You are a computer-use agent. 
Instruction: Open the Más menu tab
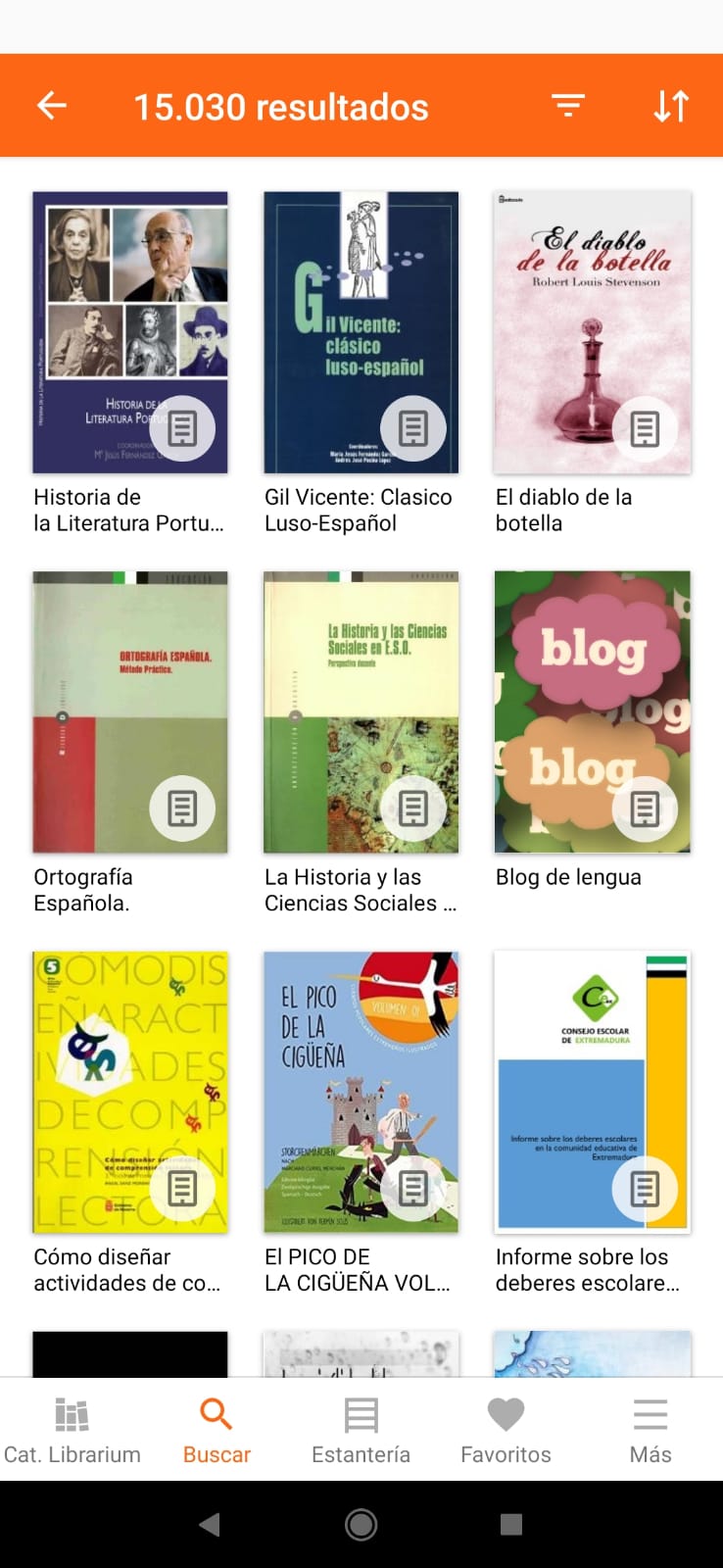point(651,1431)
